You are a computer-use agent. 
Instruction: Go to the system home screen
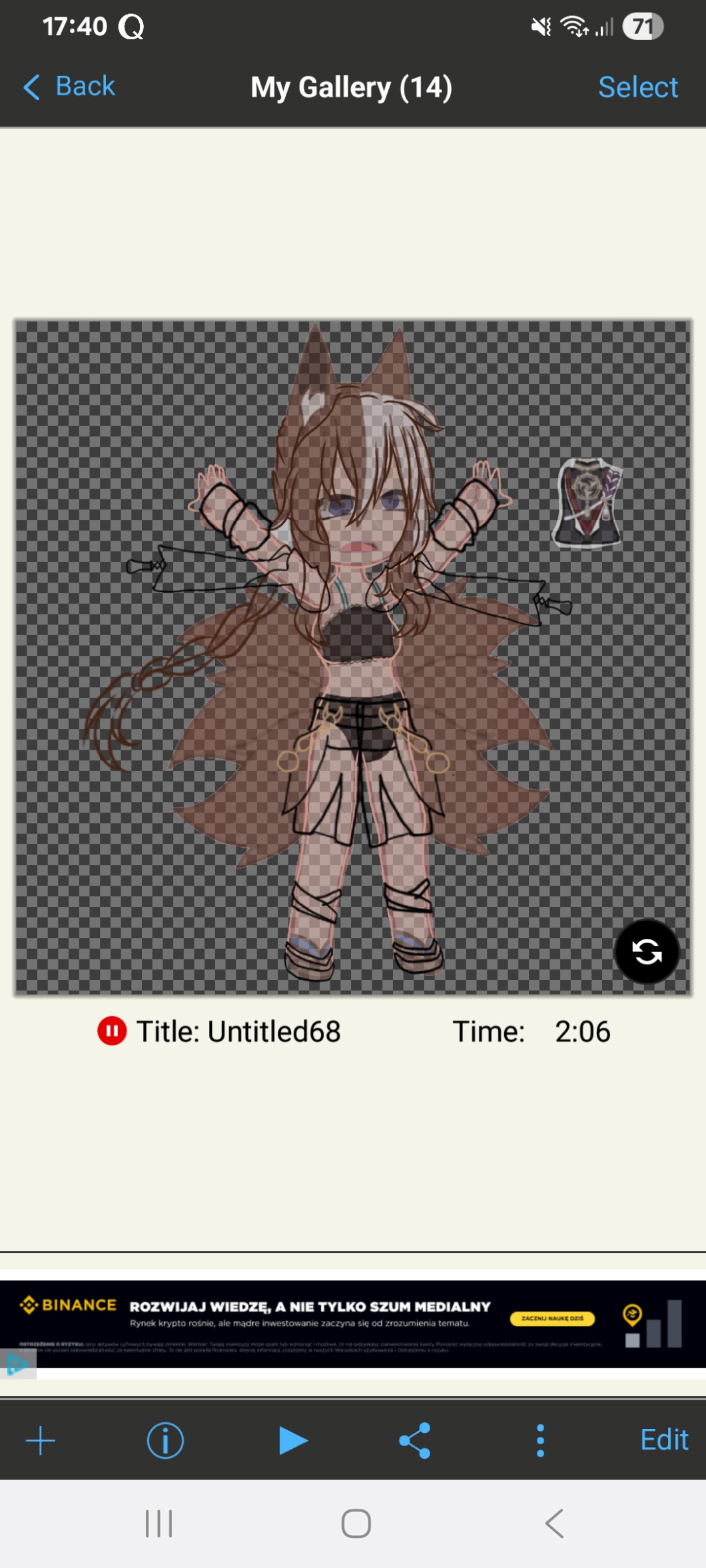[356, 1523]
